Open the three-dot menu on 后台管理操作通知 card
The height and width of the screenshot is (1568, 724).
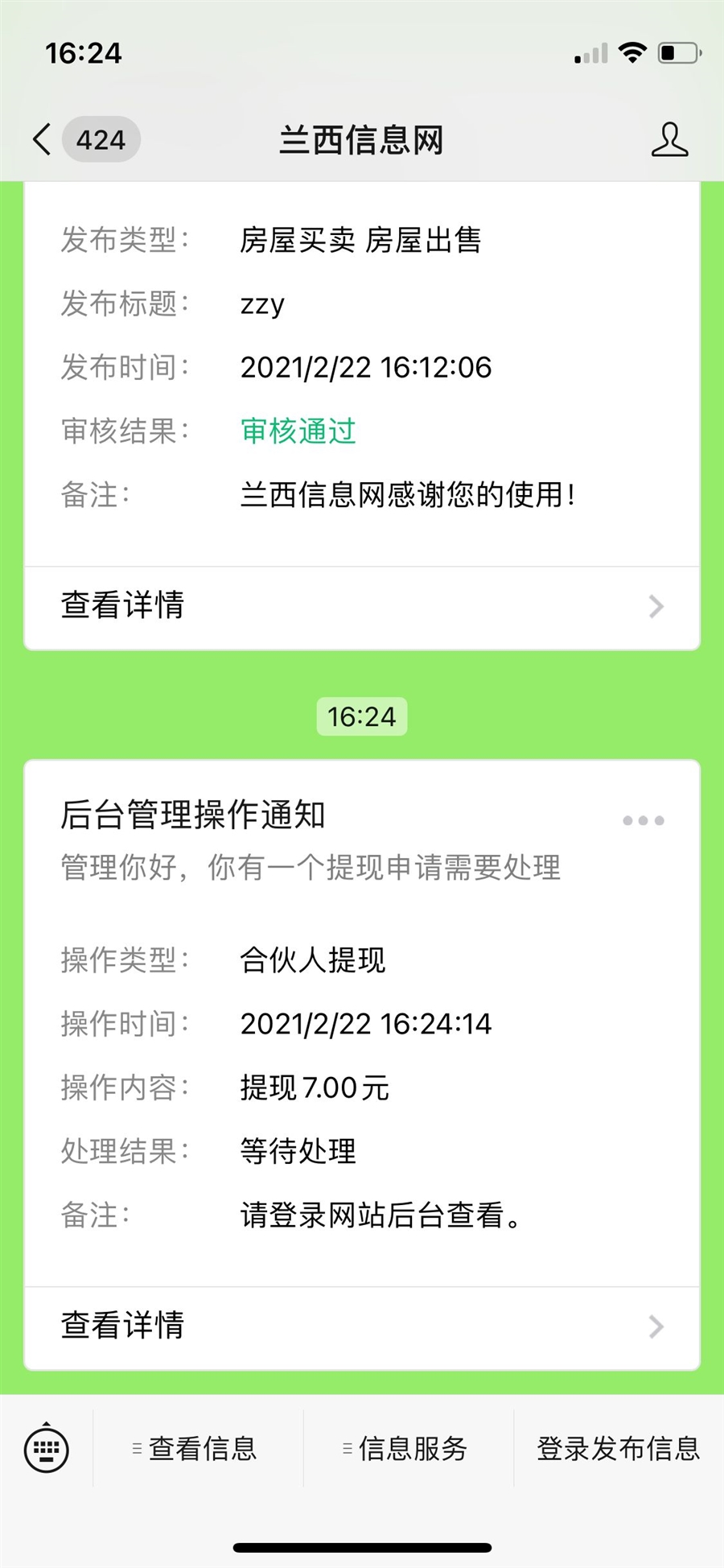pos(643,820)
